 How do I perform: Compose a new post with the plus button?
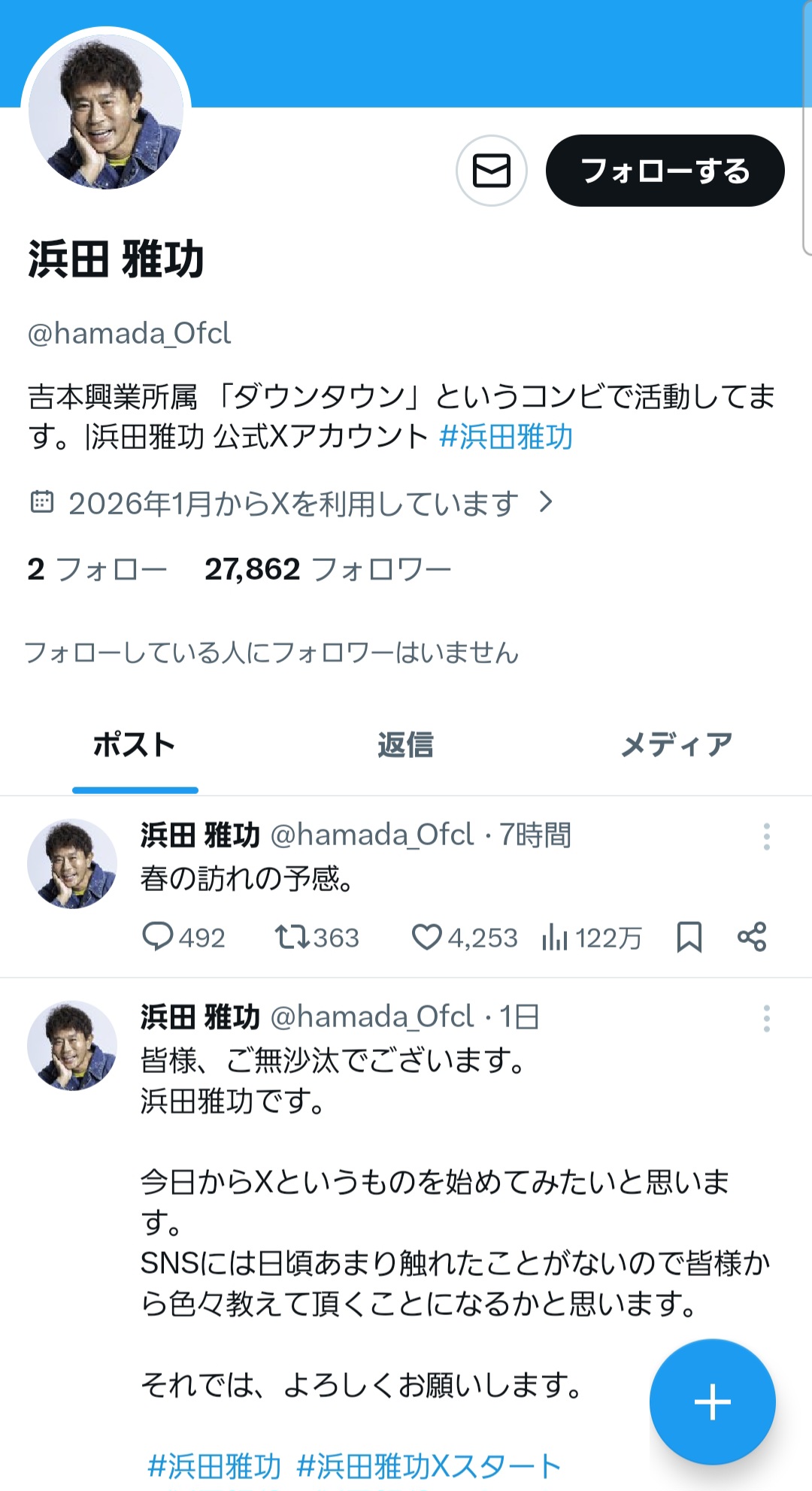tap(712, 1402)
